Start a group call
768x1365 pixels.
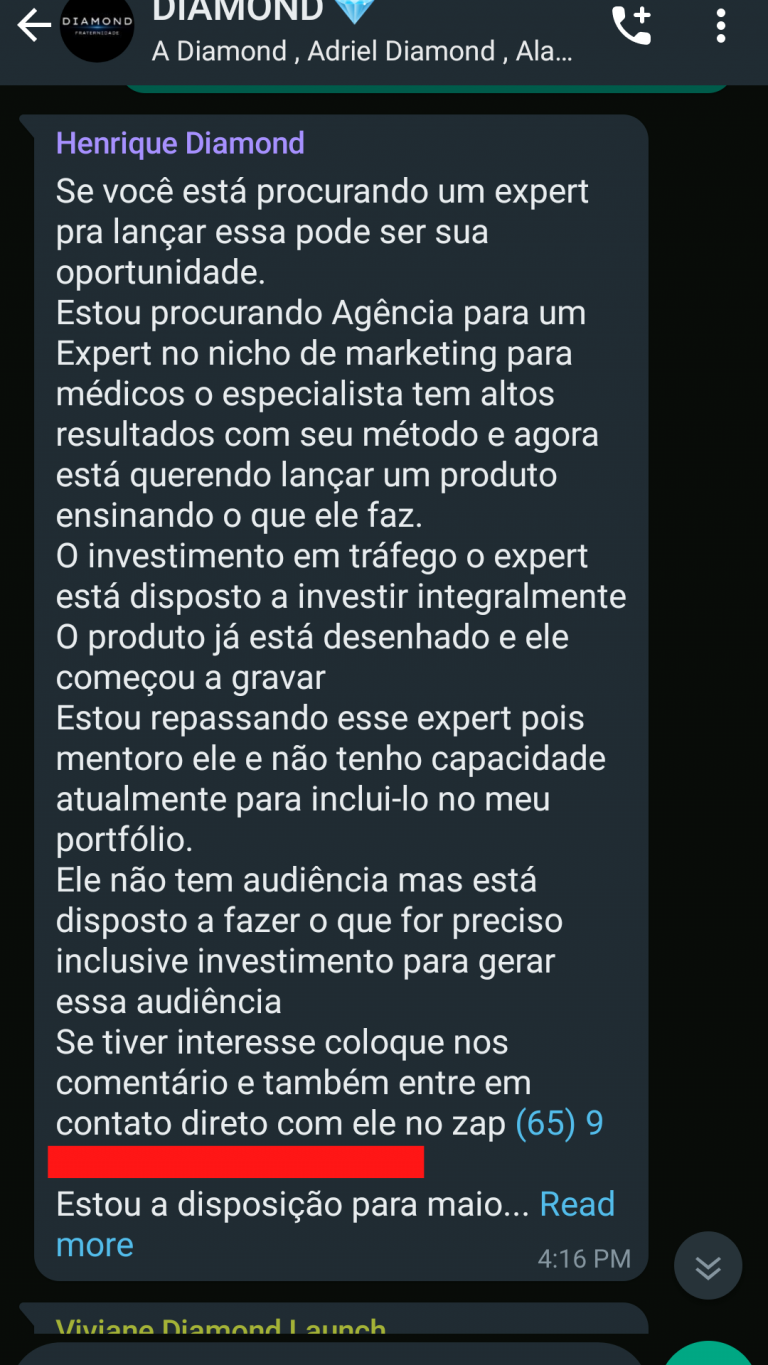coord(631,26)
